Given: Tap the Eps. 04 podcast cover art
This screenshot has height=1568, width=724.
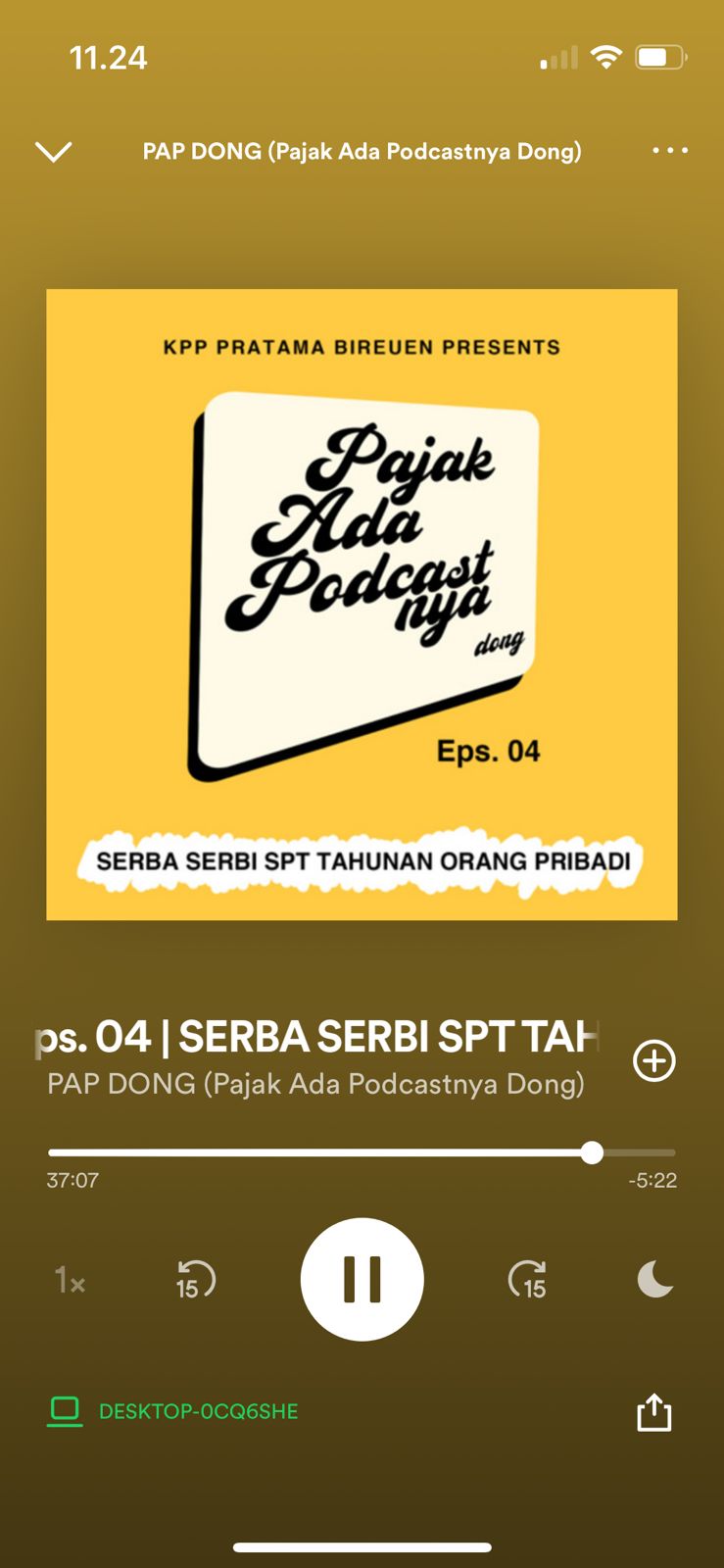Looking at the screenshot, I should point(362,605).
